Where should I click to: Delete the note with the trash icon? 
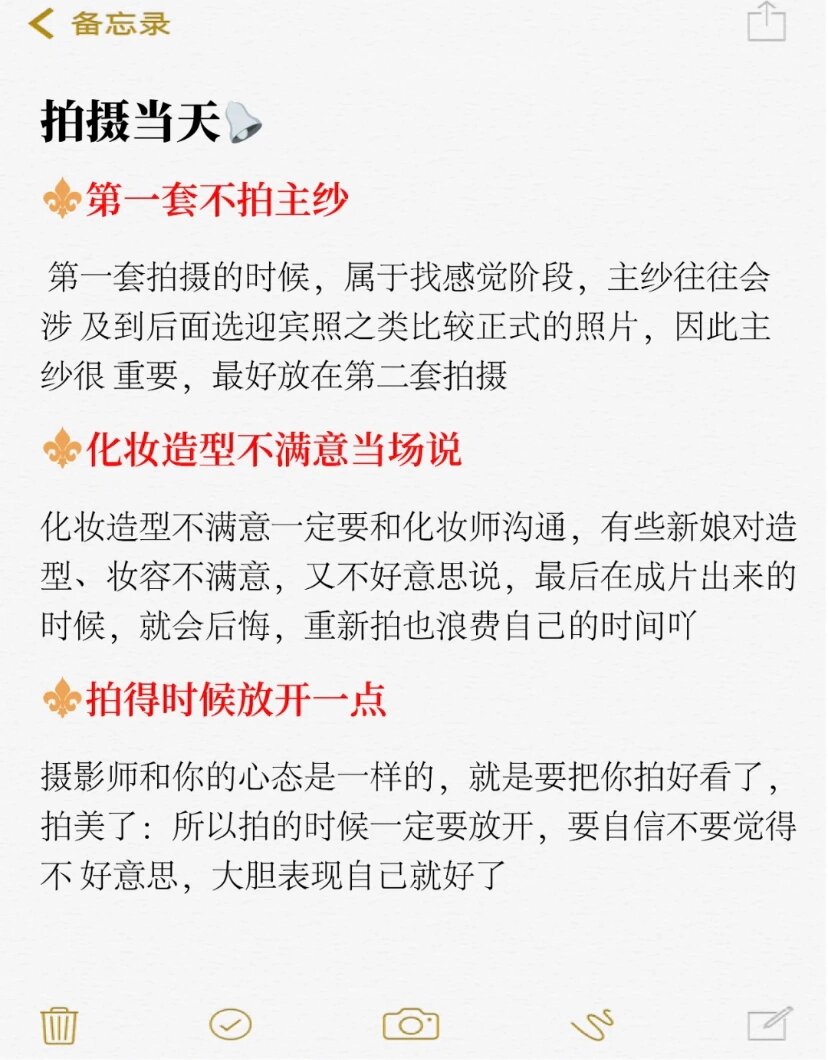59,1025
